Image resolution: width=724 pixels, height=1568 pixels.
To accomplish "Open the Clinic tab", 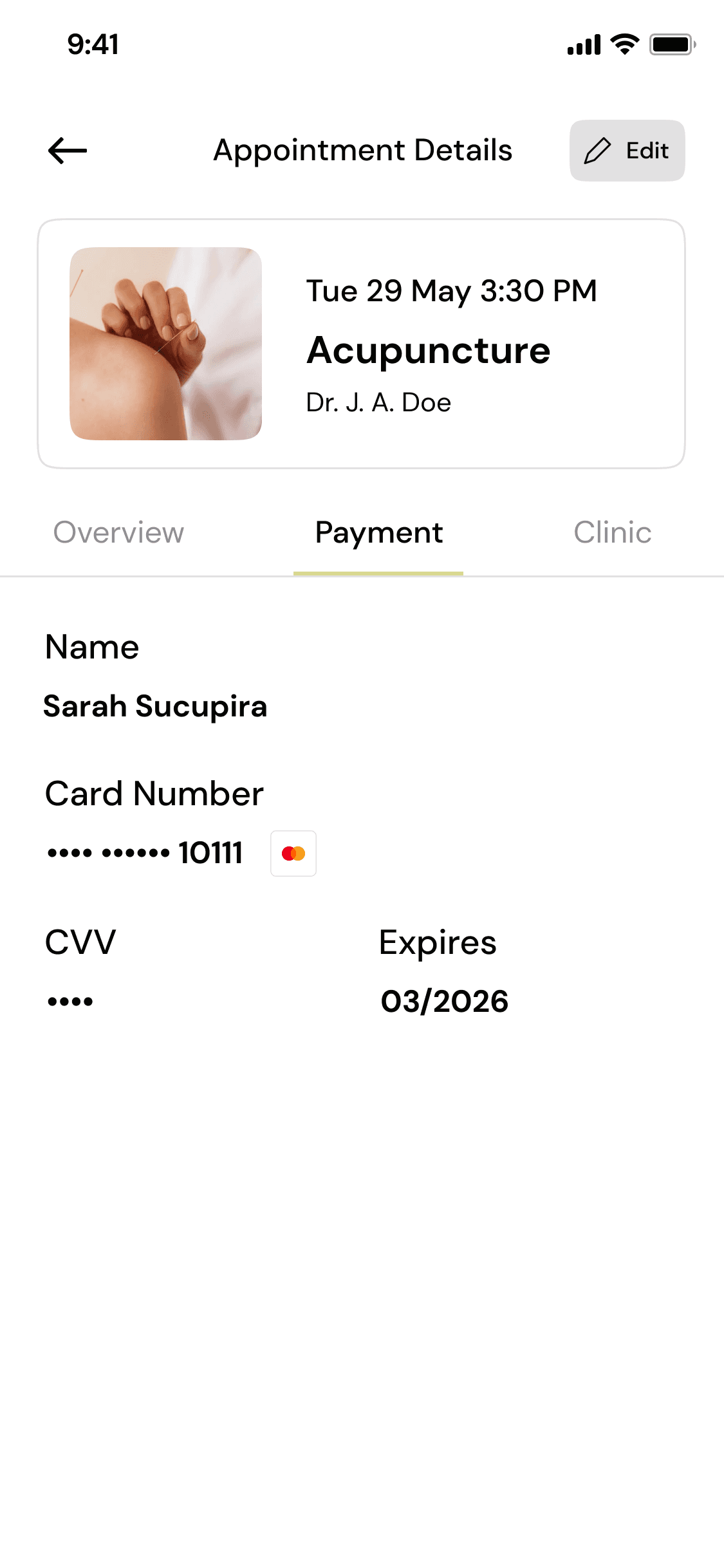I will 612,533.
